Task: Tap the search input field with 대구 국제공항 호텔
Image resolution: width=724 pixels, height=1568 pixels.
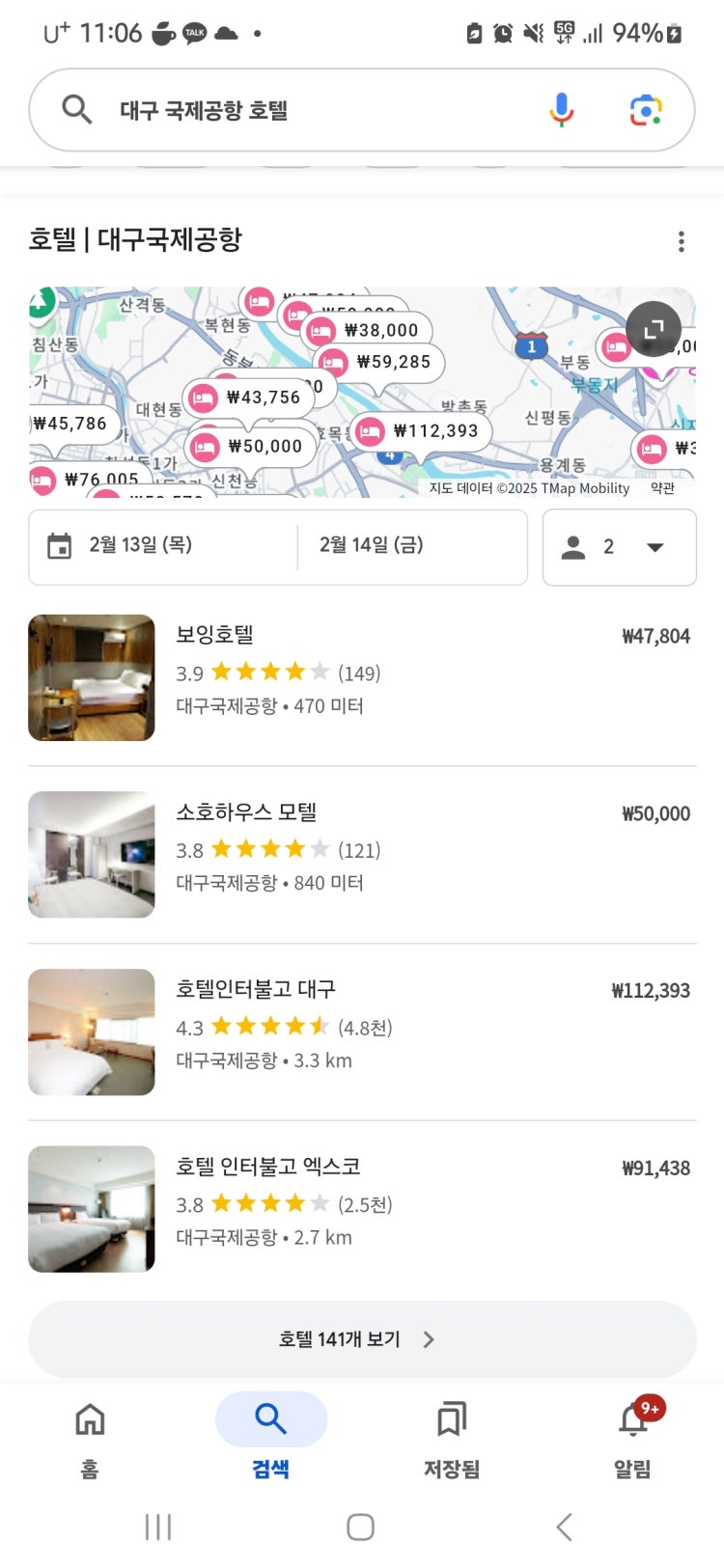Action: pos(290,109)
